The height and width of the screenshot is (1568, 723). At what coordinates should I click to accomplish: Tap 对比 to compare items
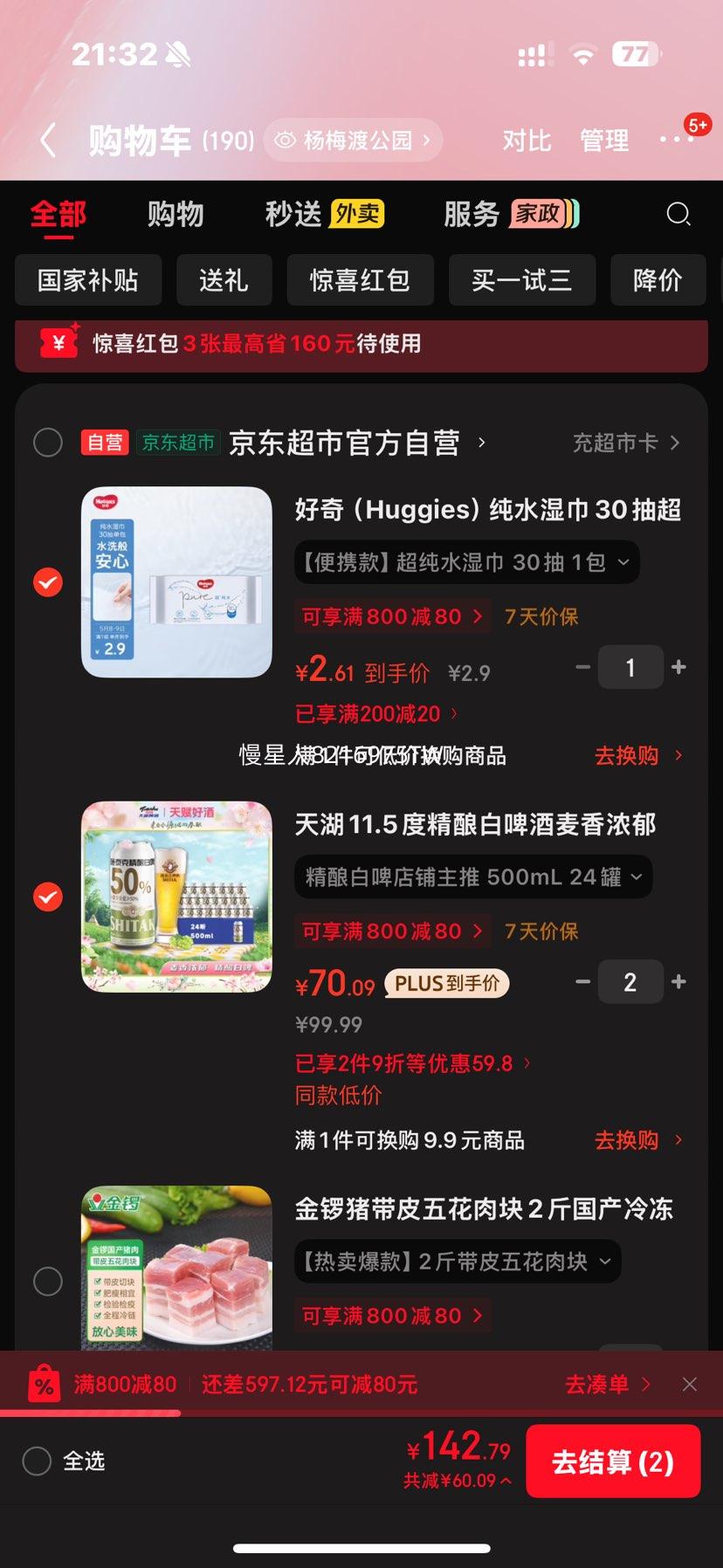(x=527, y=141)
